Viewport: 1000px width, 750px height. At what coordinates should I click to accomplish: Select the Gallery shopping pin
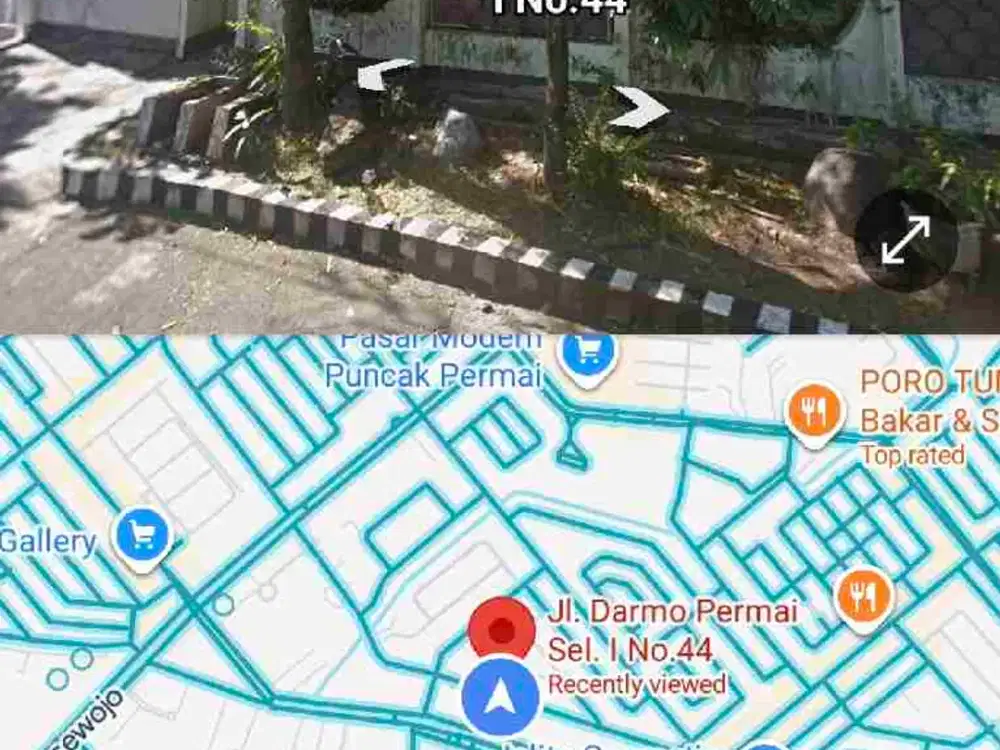(x=142, y=537)
